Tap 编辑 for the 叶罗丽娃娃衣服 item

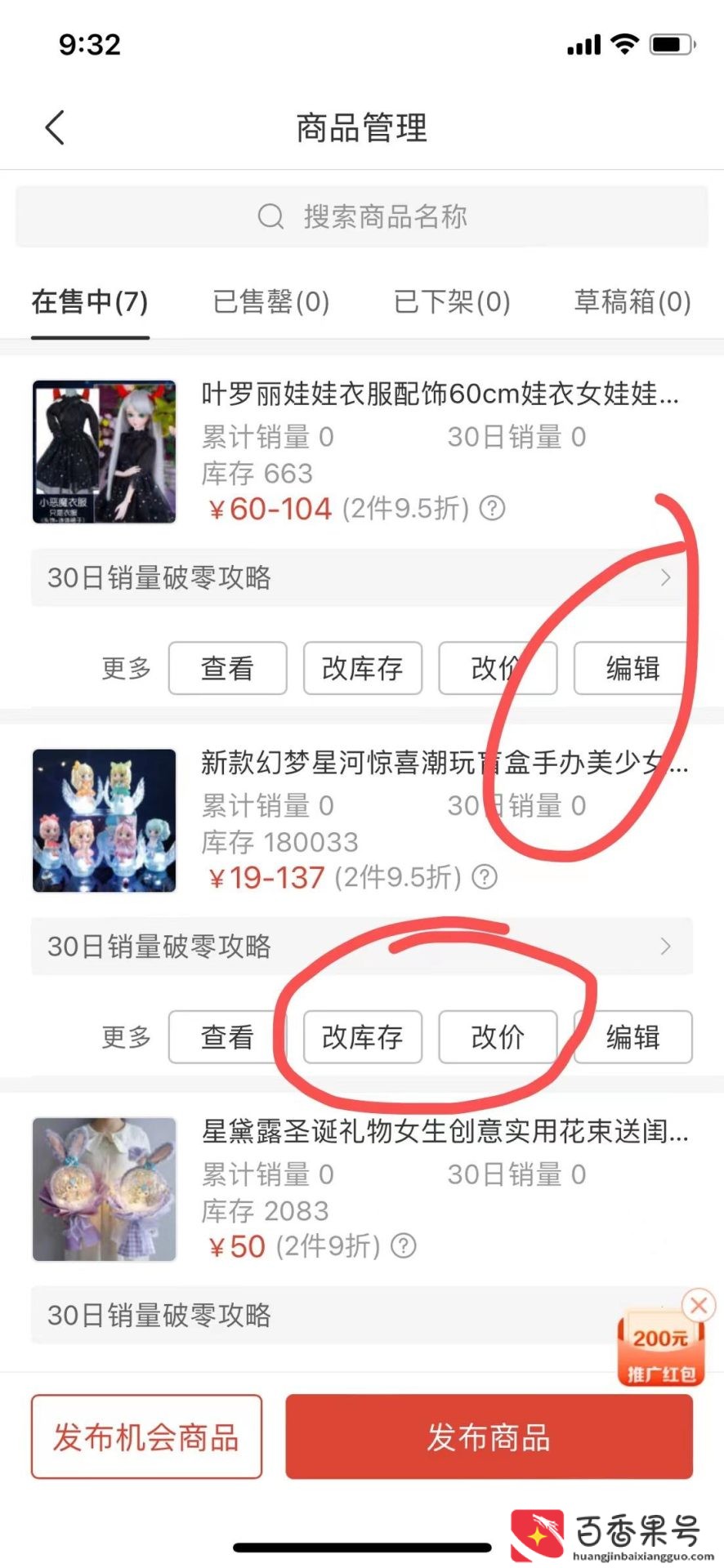[x=632, y=668]
